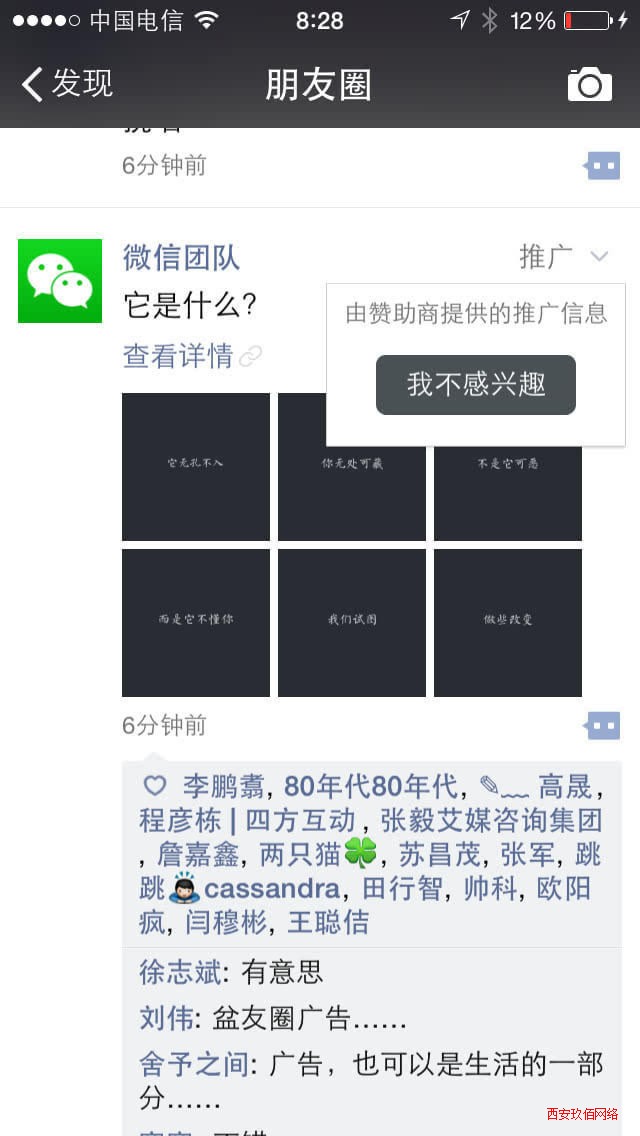Screen dimensions: 640x1136
Task: Open commenter 舍予之间's profile
Action: click(193, 1065)
